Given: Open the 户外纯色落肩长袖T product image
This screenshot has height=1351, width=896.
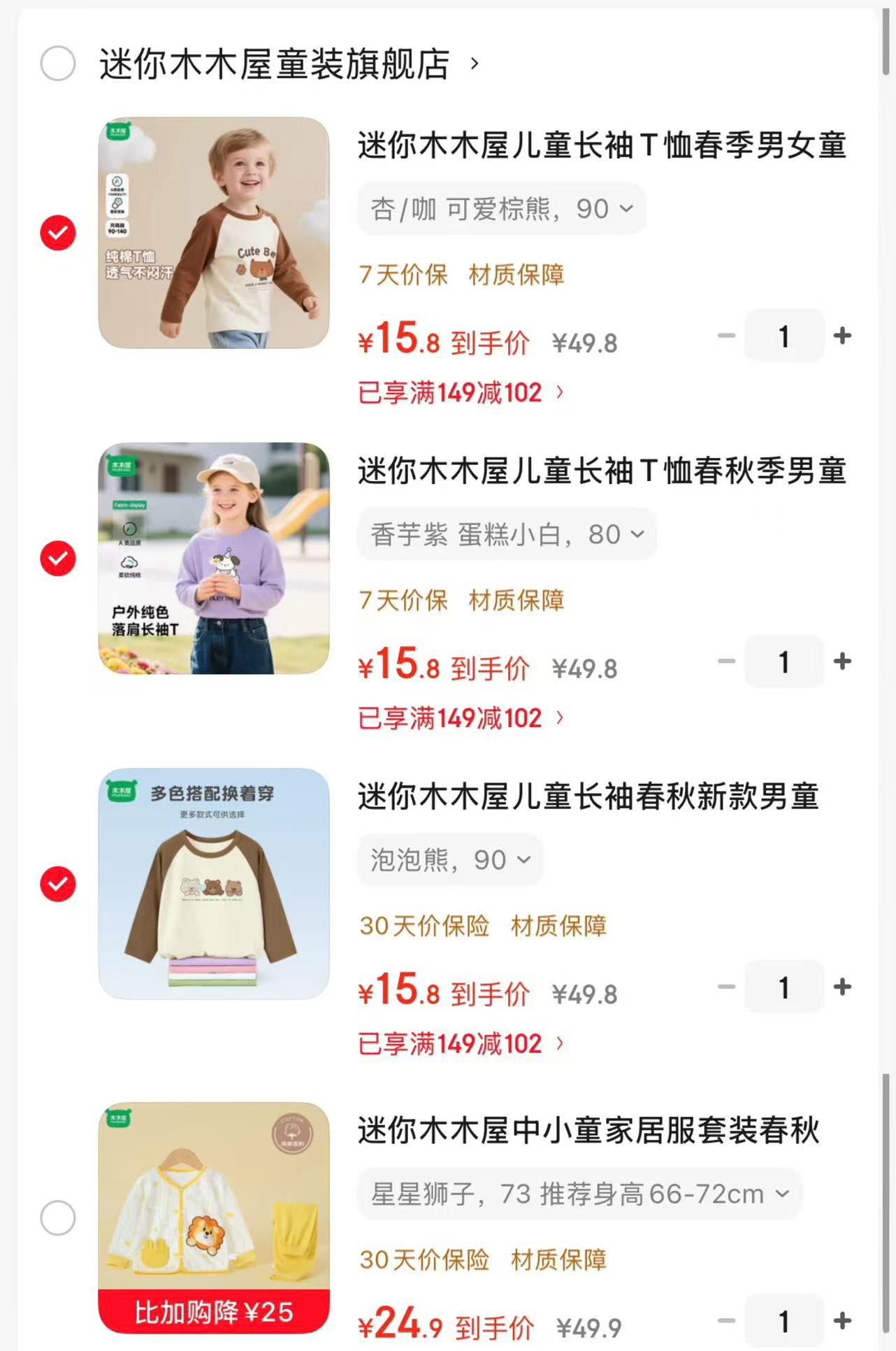Looking at the screenshot, I should pos(214,558).
